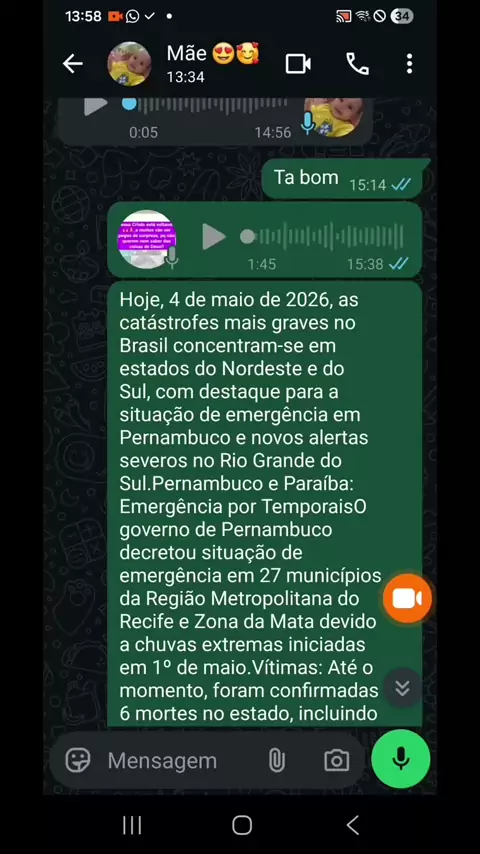This screenshot has width=480, height=854.
Task: Open the camera from message bar
Action: 337,760
